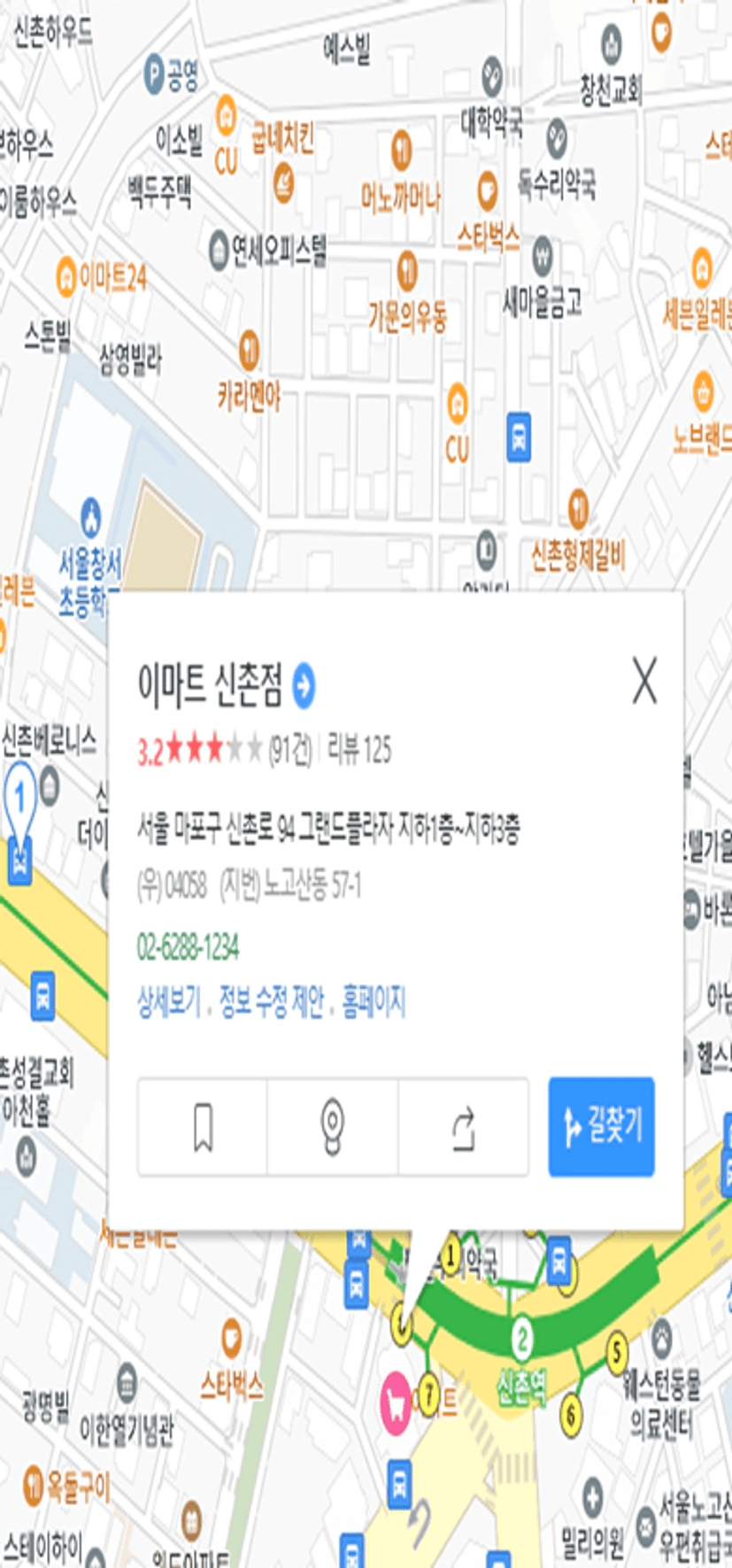This screenshot has width=732, height=1568.
Task: Close the 이마트 신촌점 info popup
Action: pyautogui.click(x=645, y=682)
